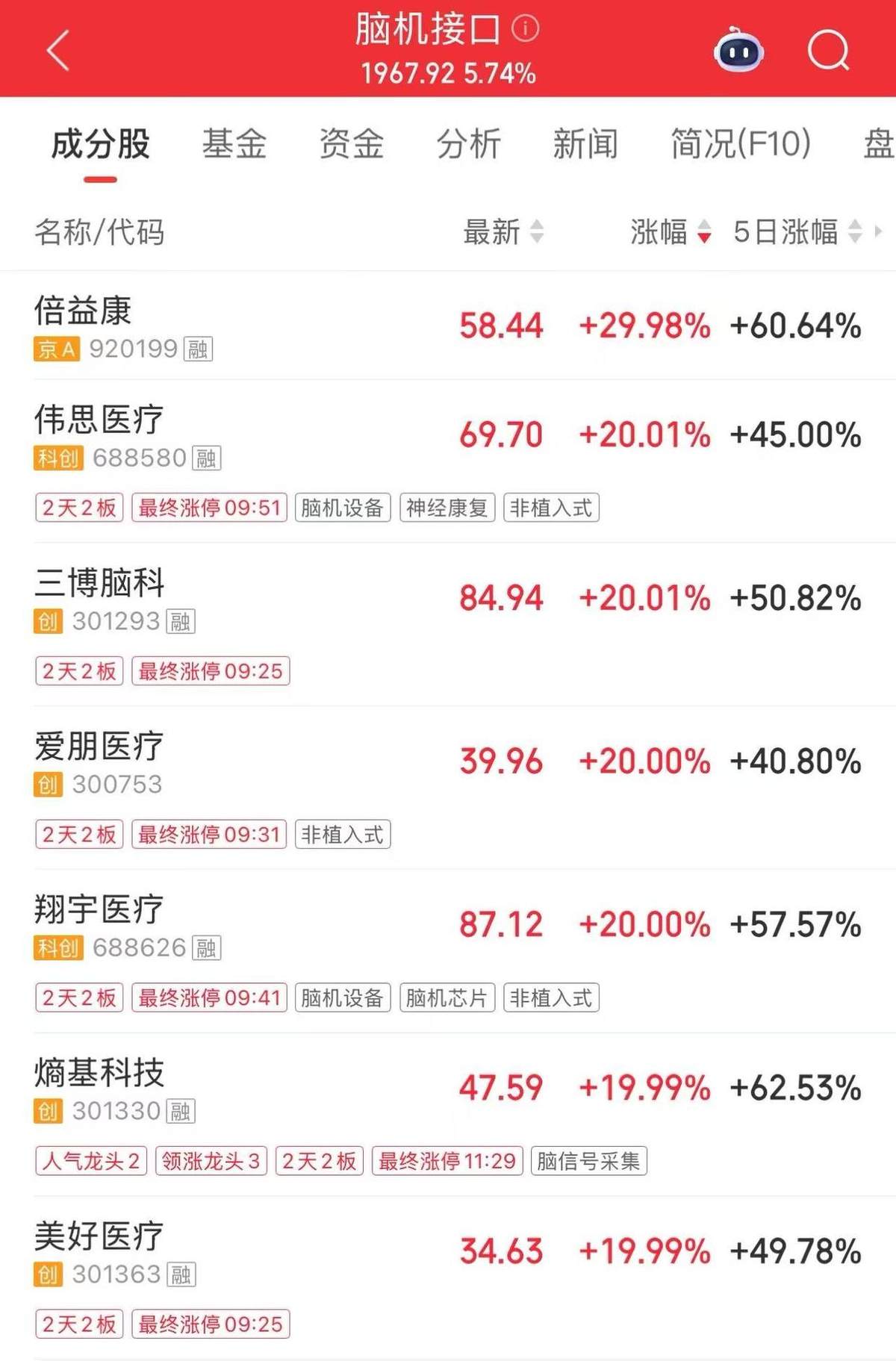Tap the 创 board icon beside 三博脑科
Viewport: 896px width, 1361px height.
coord(48,620)
